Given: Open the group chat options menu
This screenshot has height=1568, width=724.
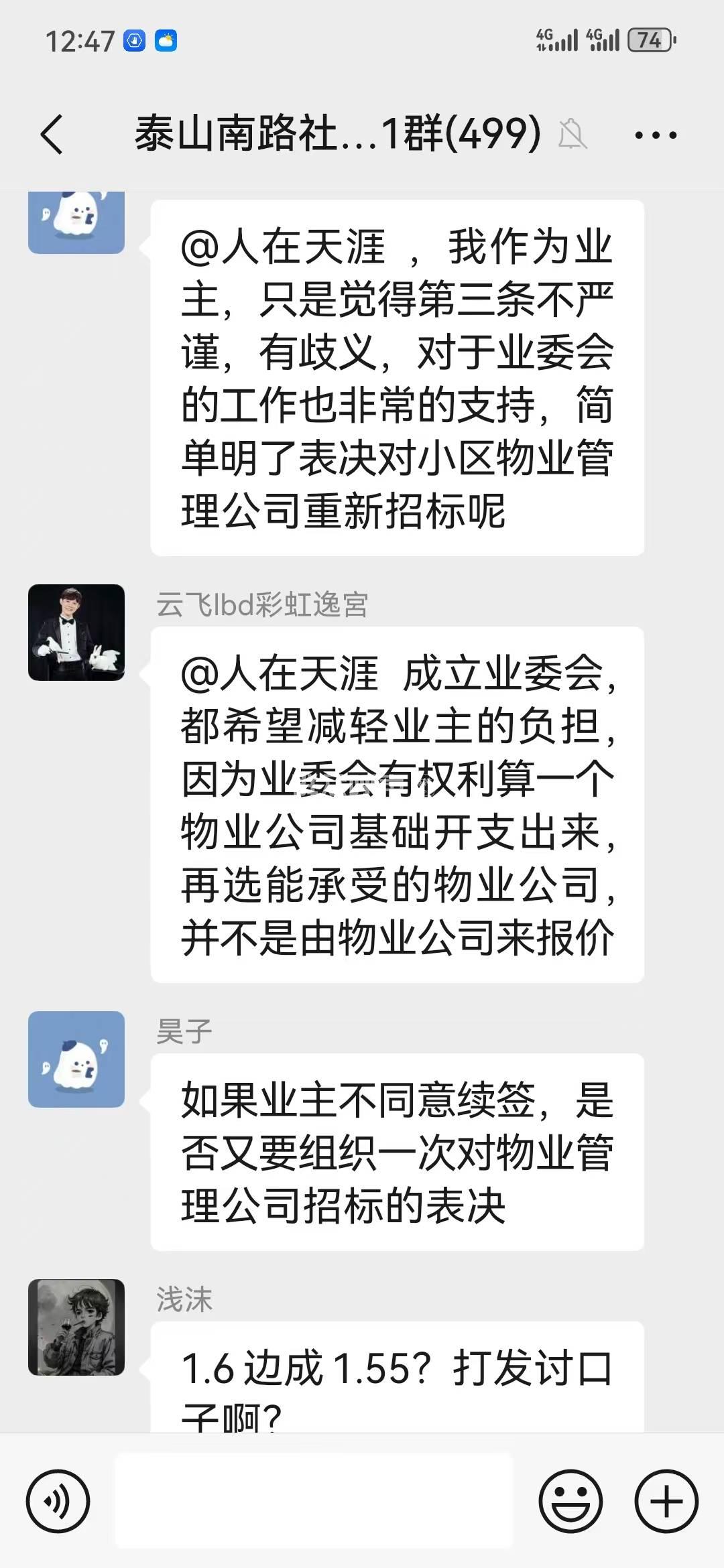Looking at the screenshot, I should tap(655, 135).
